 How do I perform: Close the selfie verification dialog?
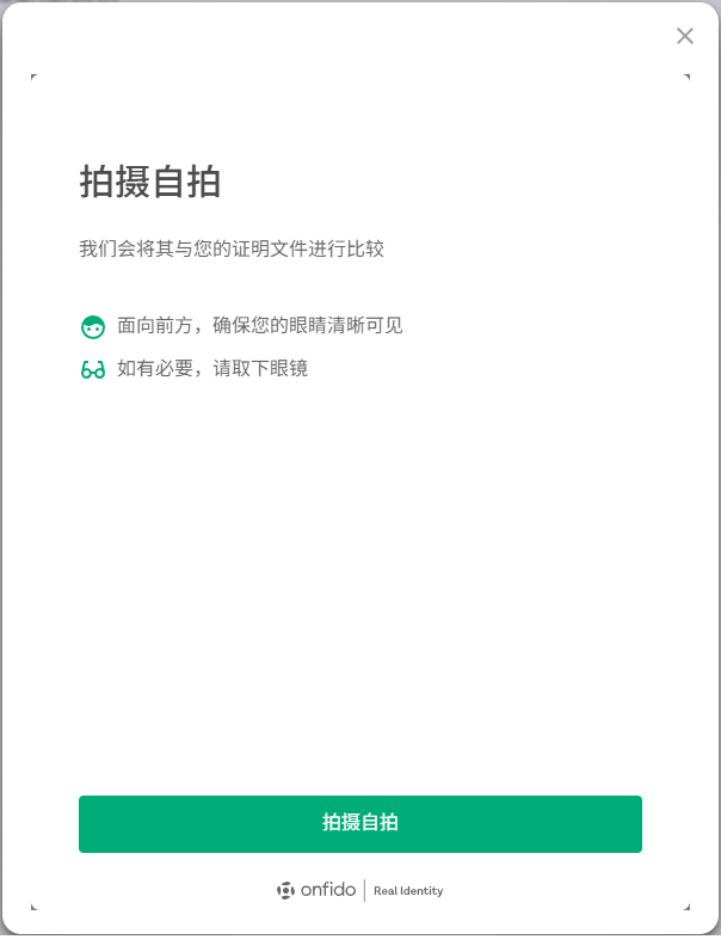pos(685,36)
